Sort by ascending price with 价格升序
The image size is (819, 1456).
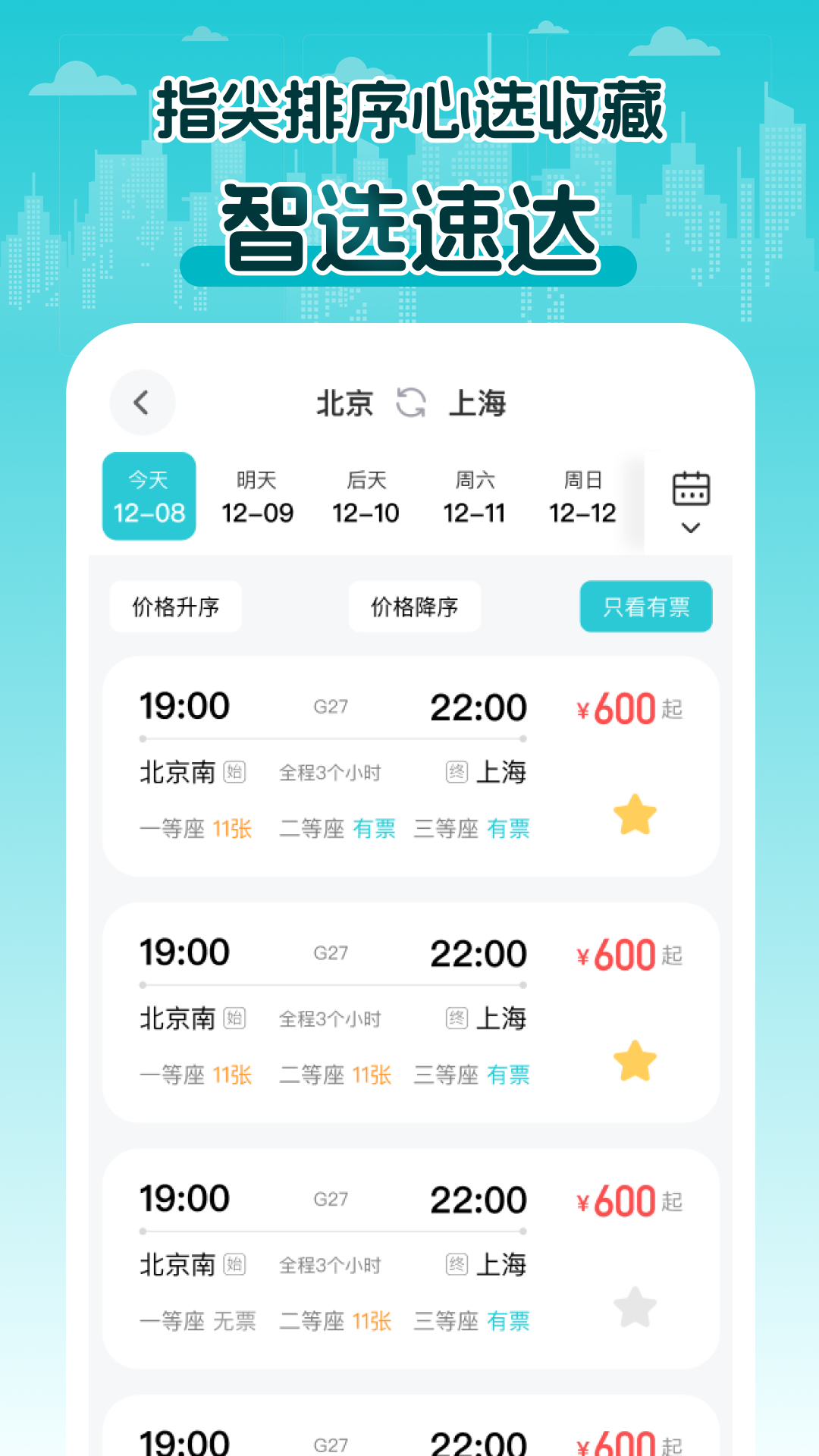point(175,606)
